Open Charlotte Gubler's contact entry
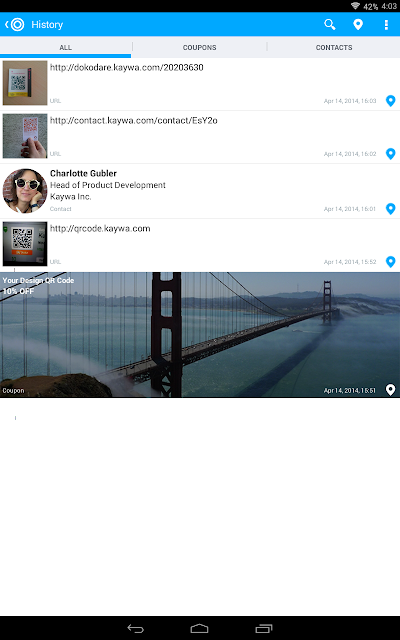400x640 pixels. pos(200,191)
